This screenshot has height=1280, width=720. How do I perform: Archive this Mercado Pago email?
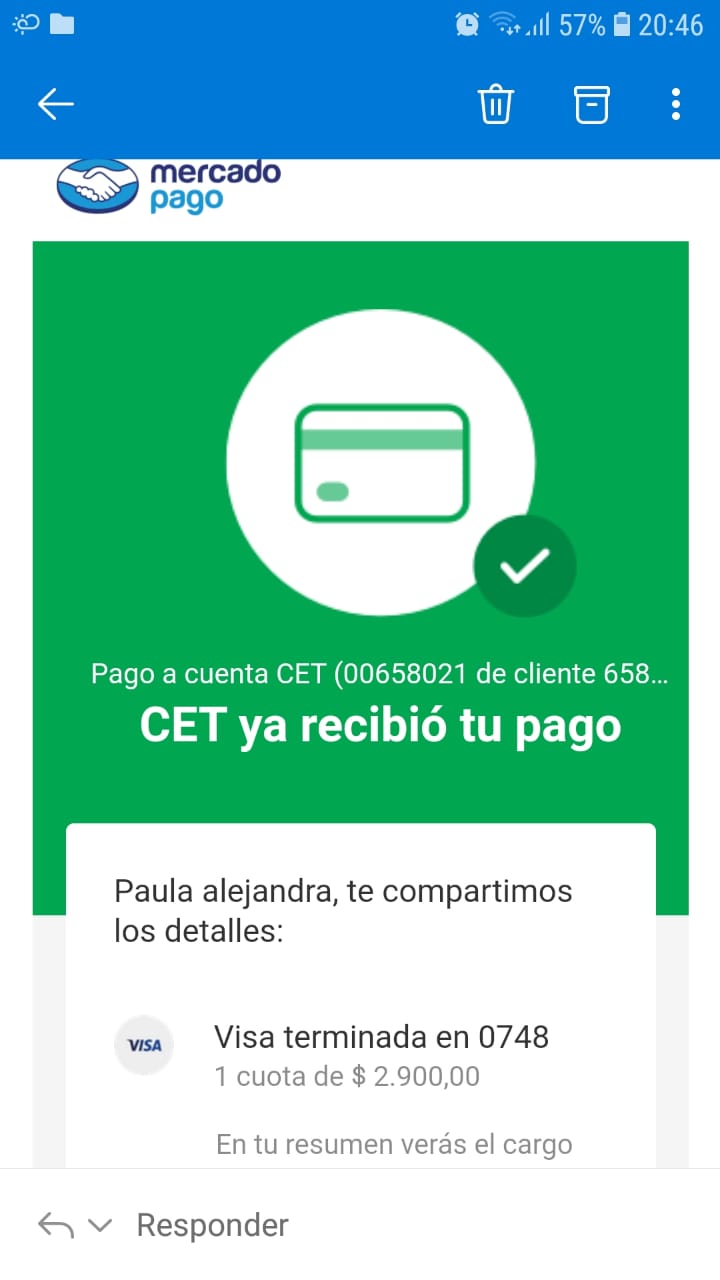click(591, 104)
